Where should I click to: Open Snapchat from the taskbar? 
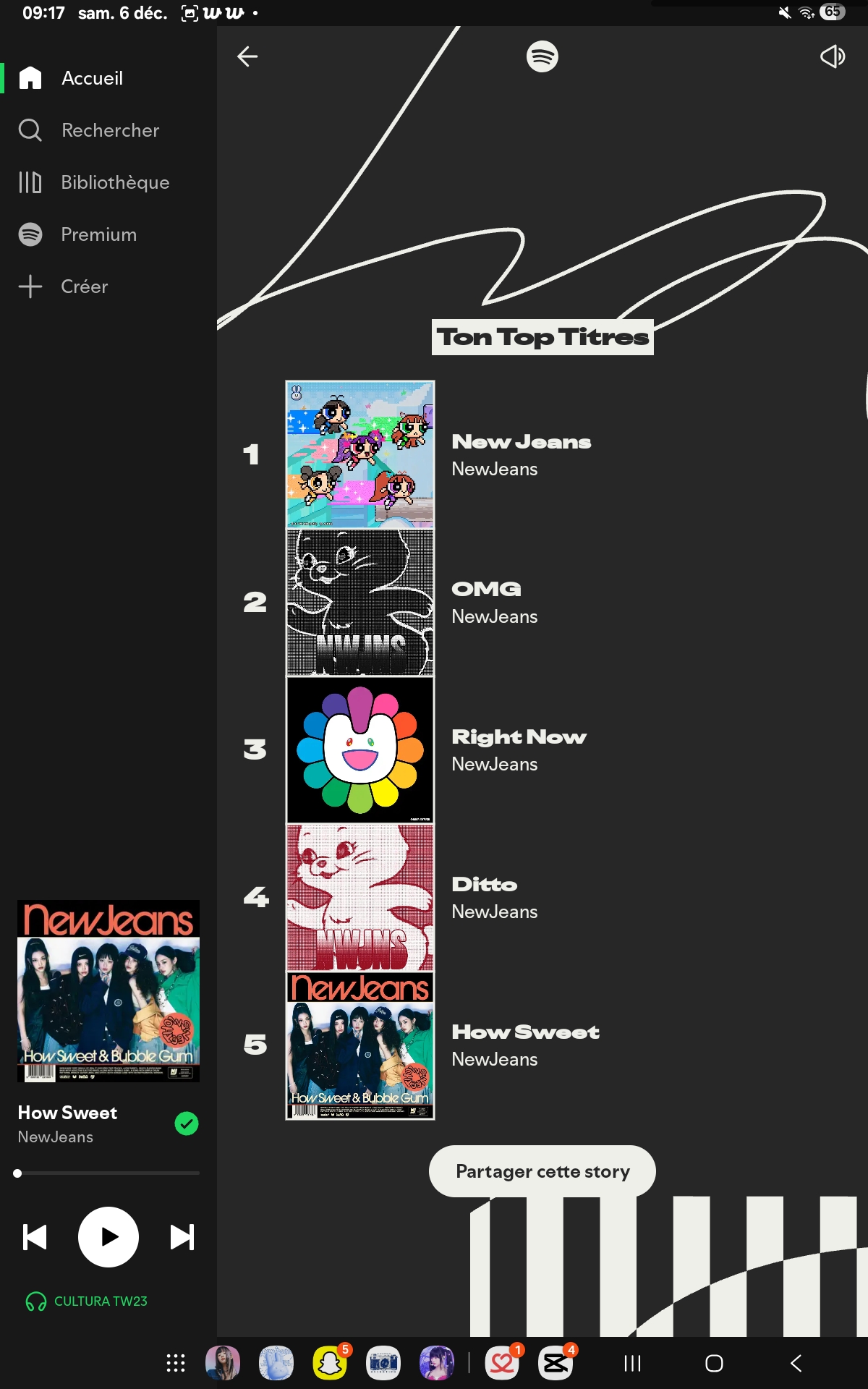tap(330, 1364)
